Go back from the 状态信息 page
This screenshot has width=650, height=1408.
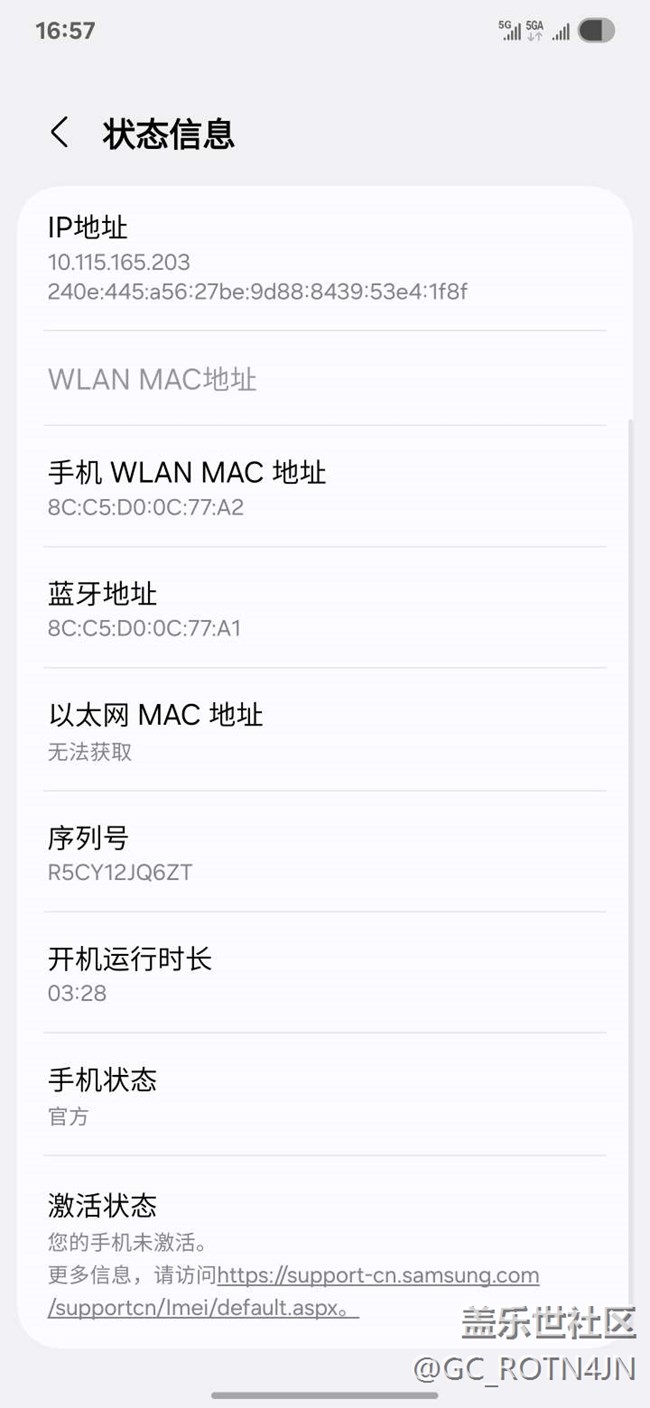(60, 133)
